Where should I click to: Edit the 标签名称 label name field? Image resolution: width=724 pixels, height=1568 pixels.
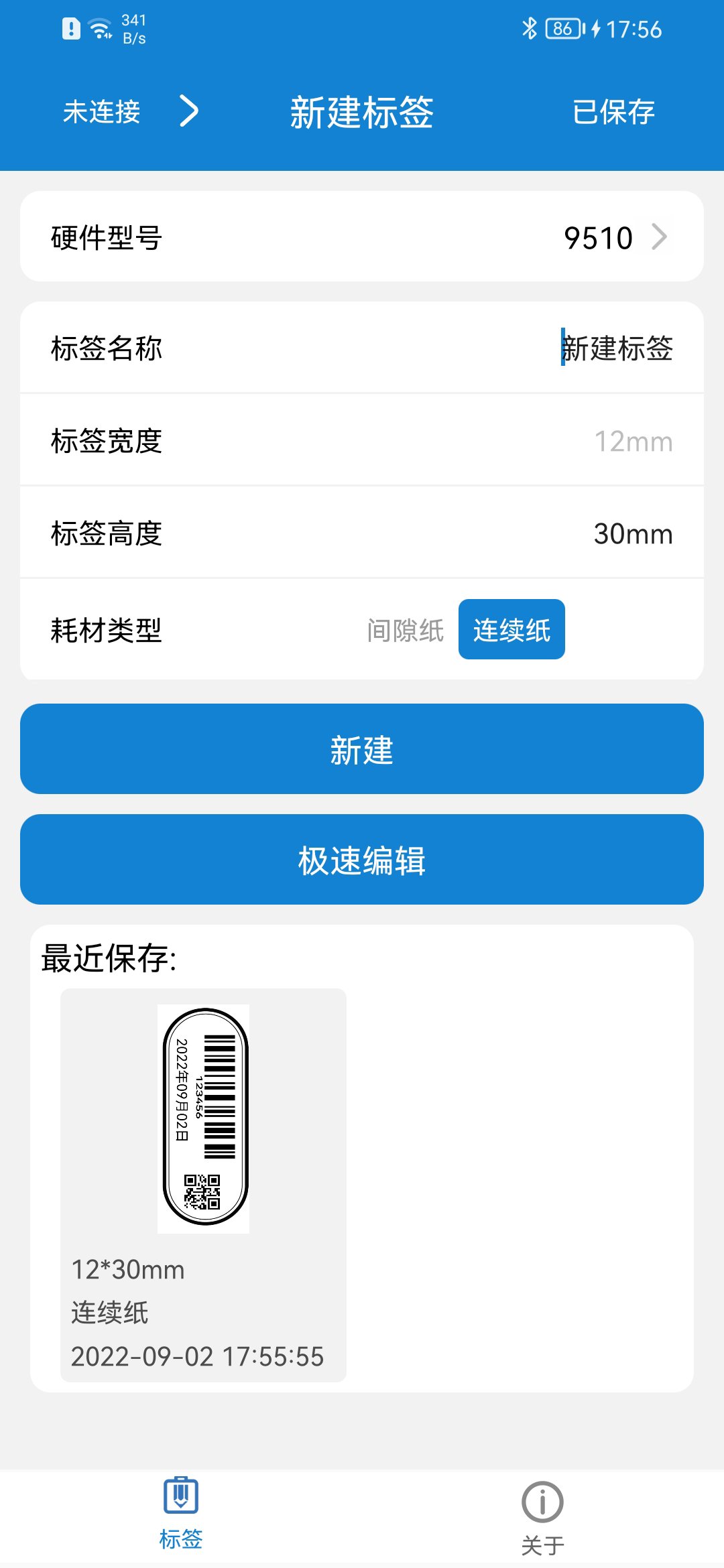(362, 348)
